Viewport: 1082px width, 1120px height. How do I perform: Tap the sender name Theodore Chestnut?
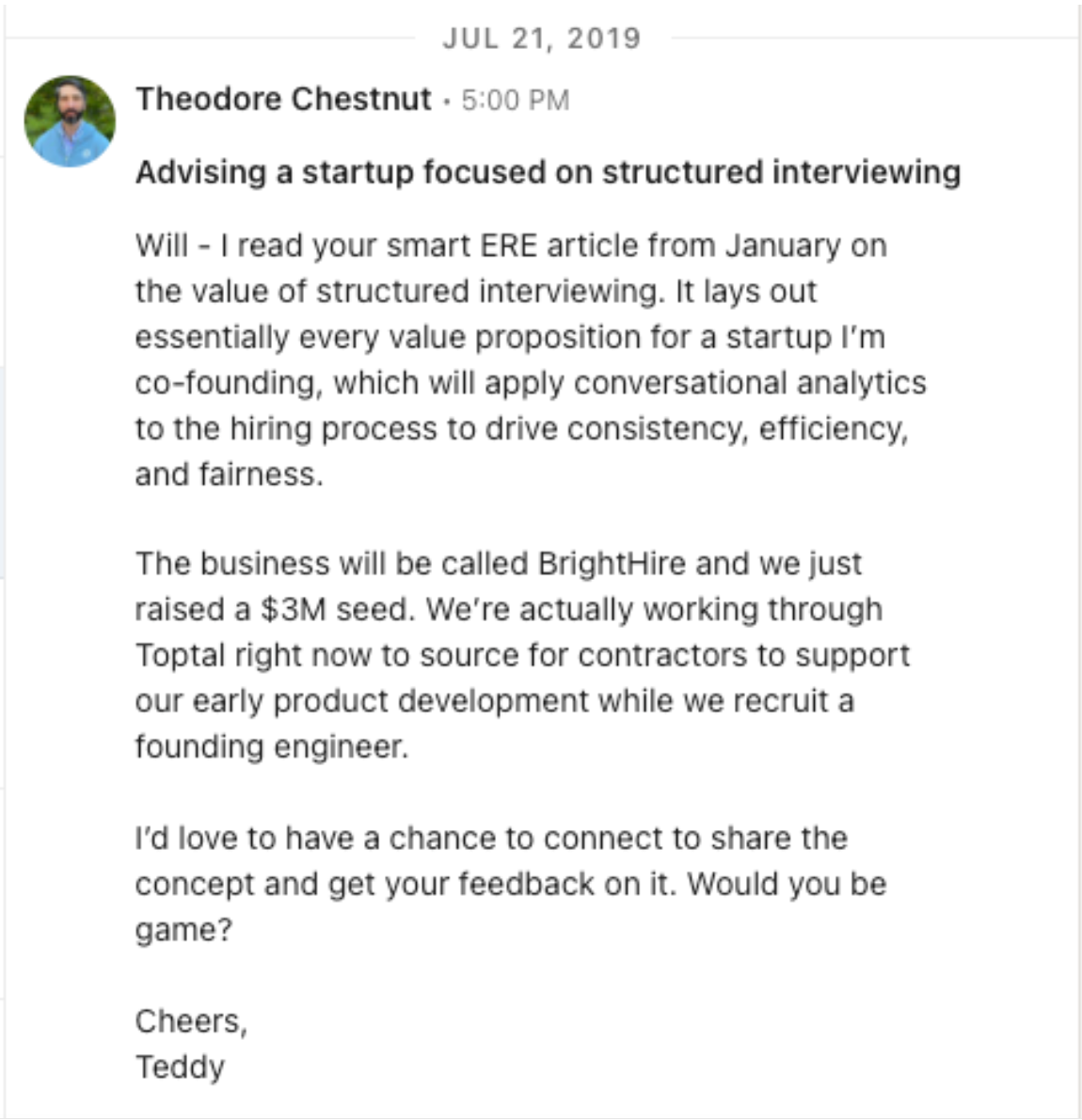[283, 99]
